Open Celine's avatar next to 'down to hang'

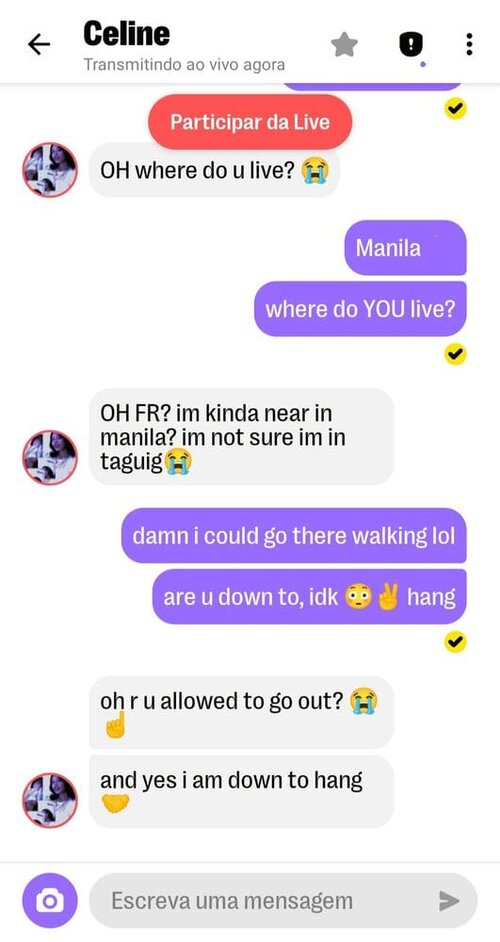(50, 800)
